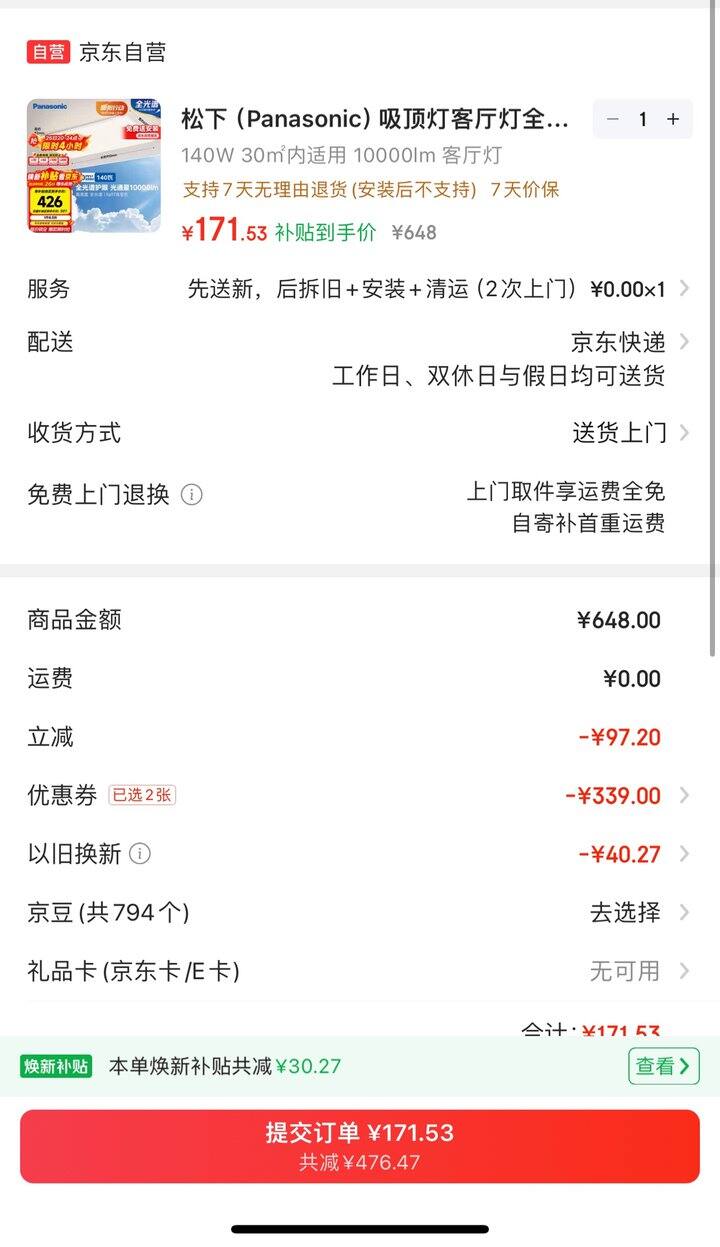Image resolution: width=720 pixels, height=1247 pixels.
Task: Submit the order with 提交订单
Action: [360, 1146]
